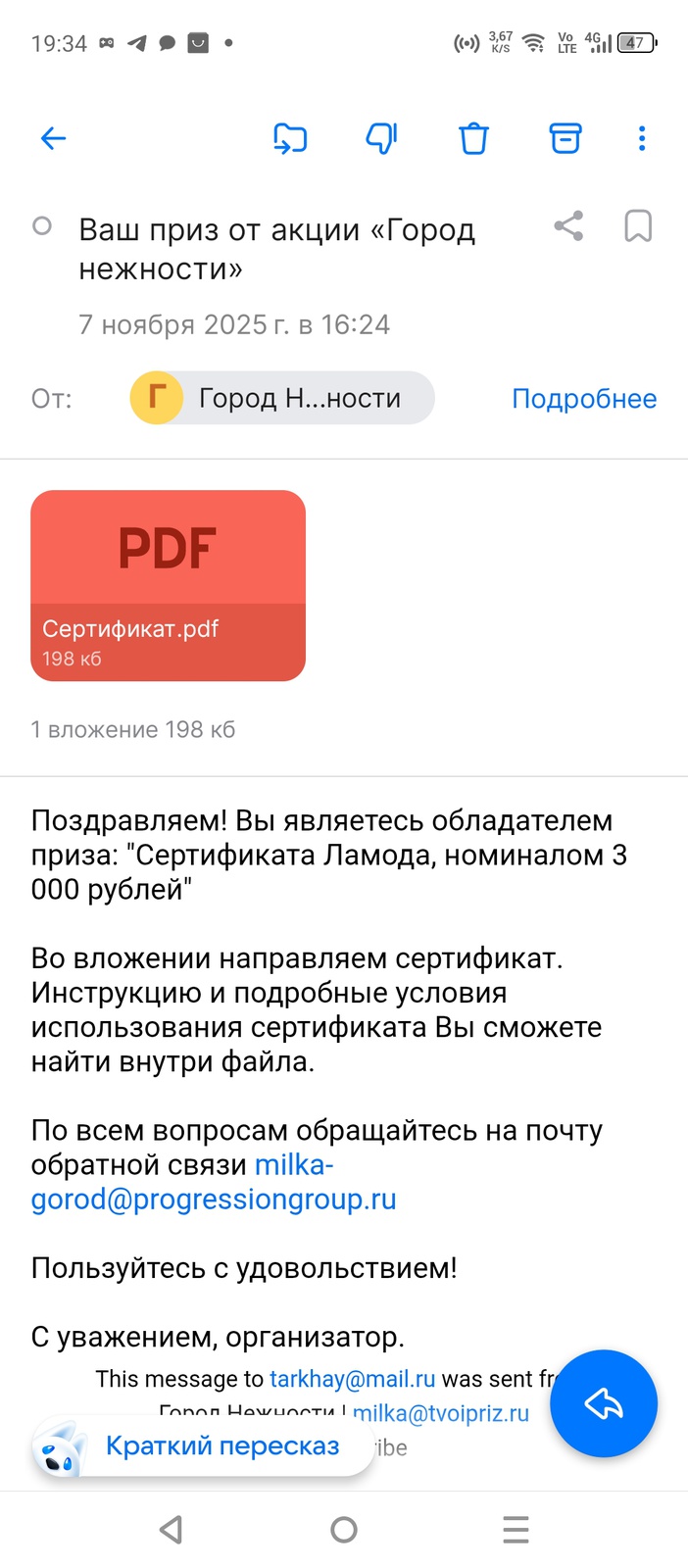The image size is (688, 1568).
Task: Delete this email
Action: point(473,139)
